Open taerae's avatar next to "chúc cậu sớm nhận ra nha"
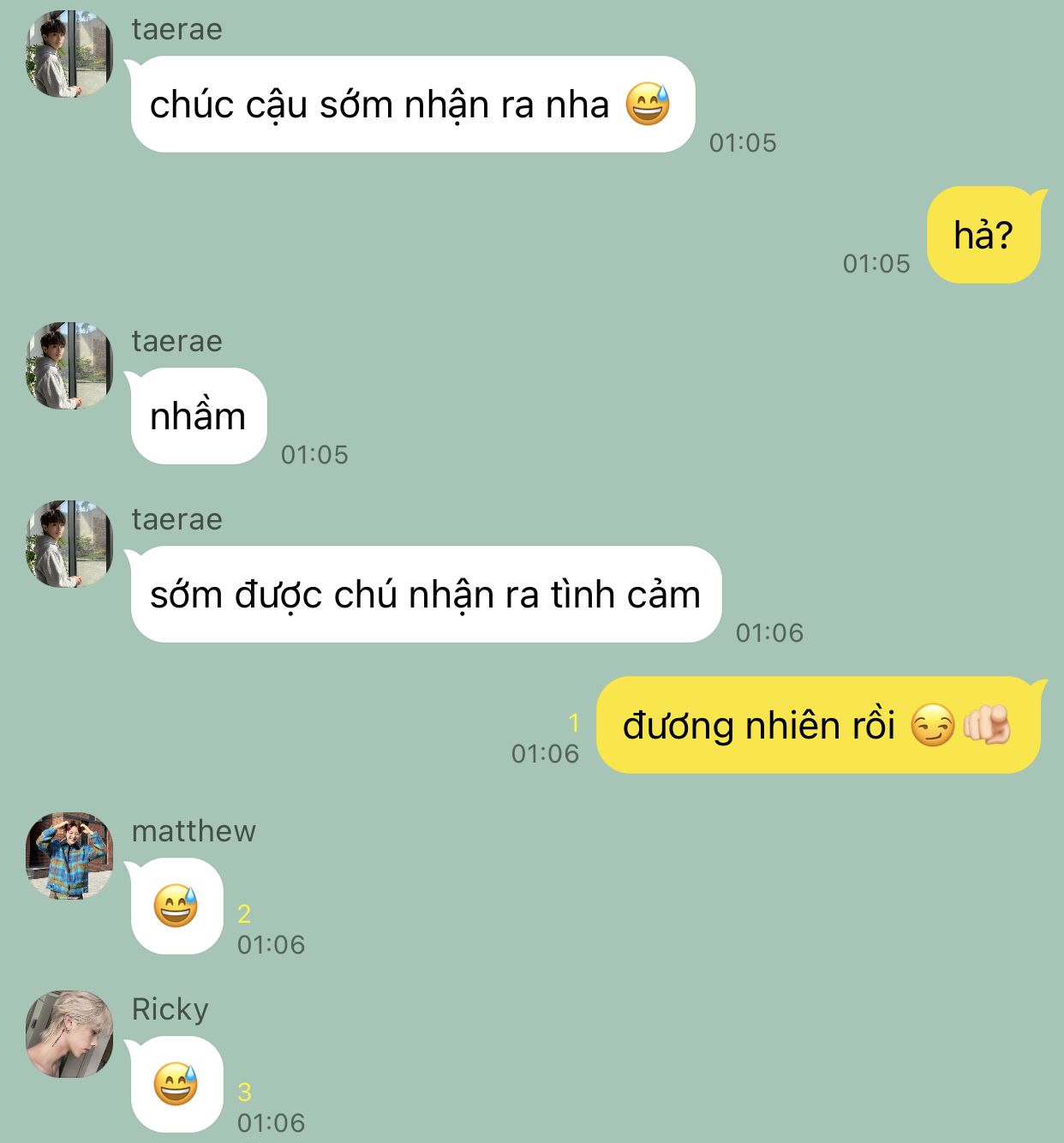 [x=69, y=53]
